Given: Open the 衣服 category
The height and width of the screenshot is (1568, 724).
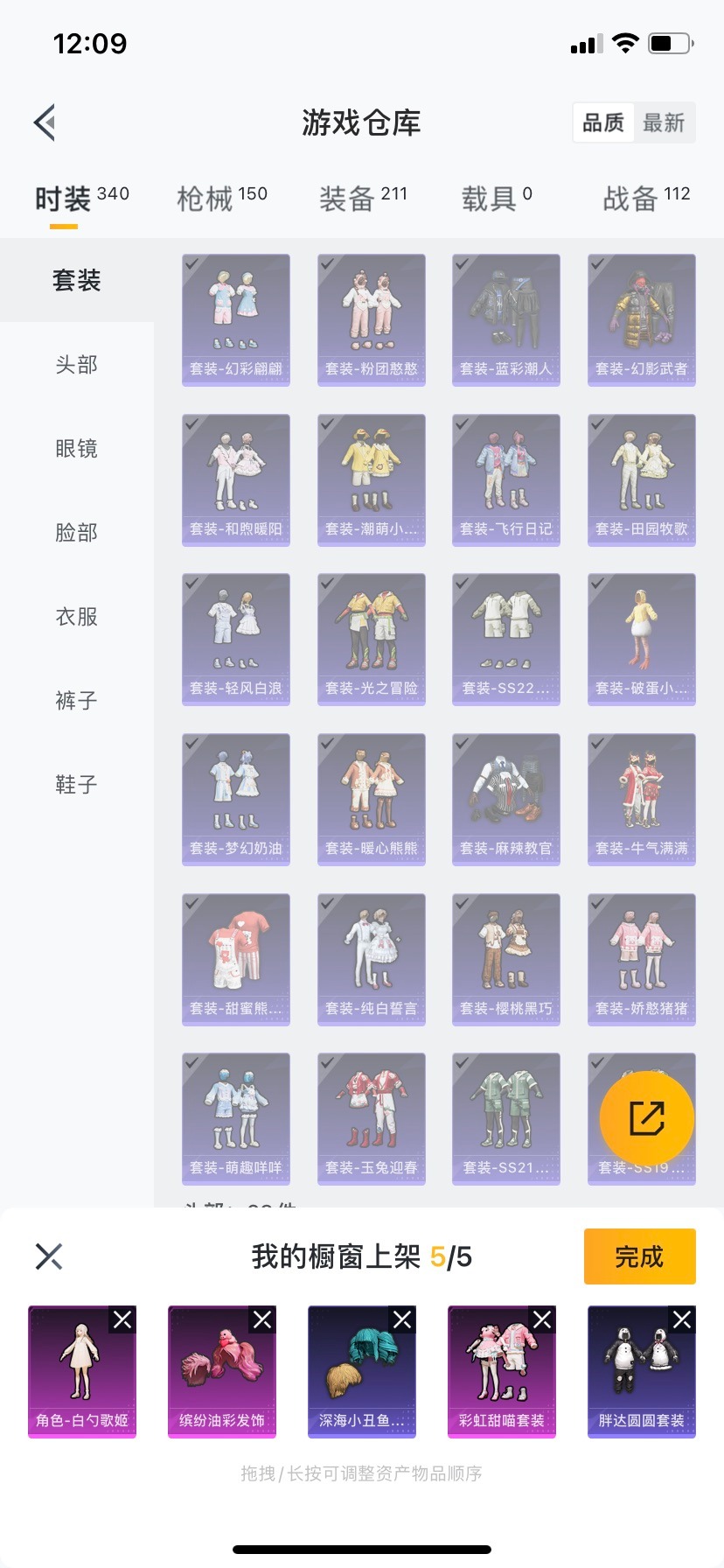Looking at the screenshot, I should pyautogui.click(x=77, y=616).
